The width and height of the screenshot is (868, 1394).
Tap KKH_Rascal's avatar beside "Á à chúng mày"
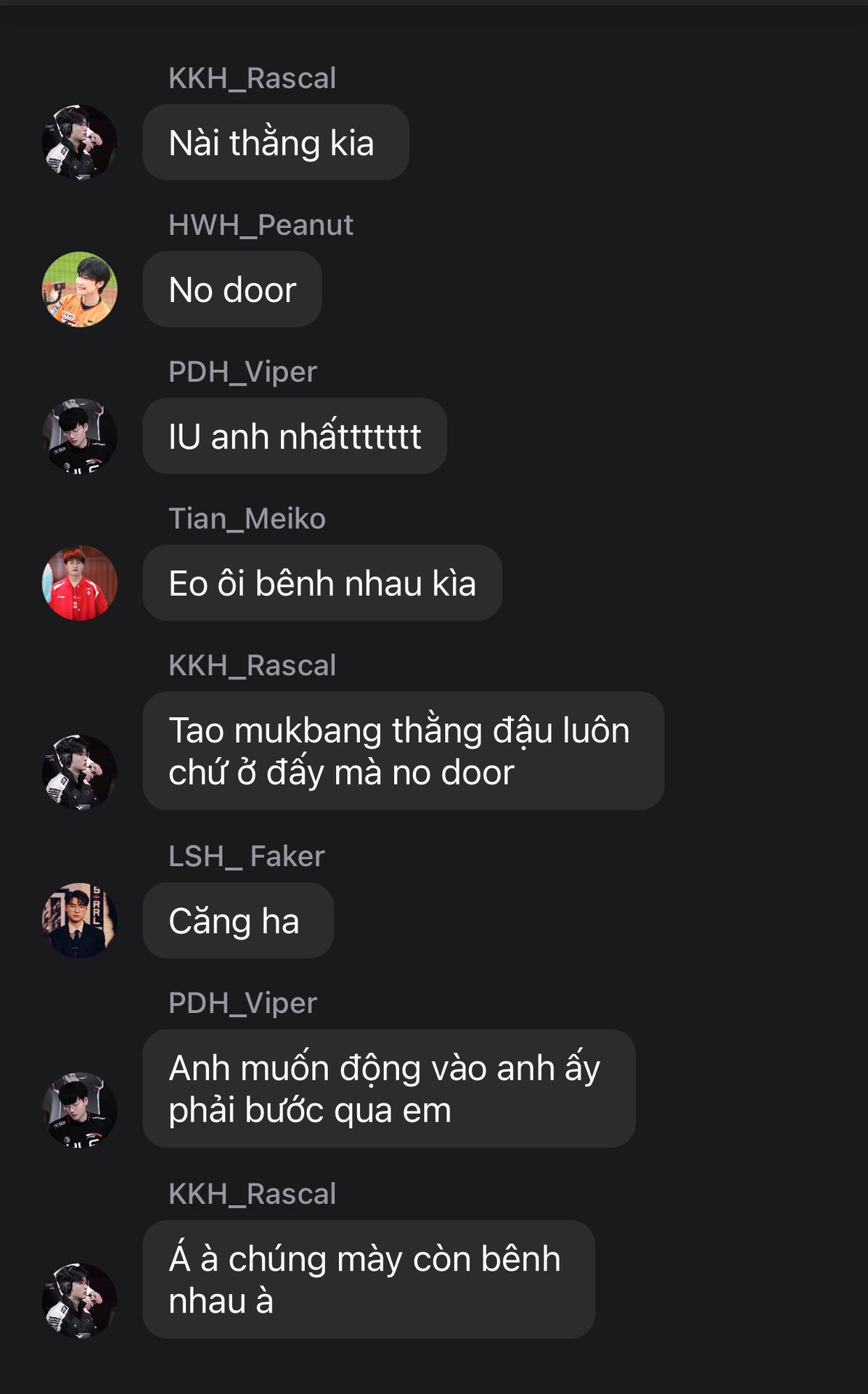79,1300
